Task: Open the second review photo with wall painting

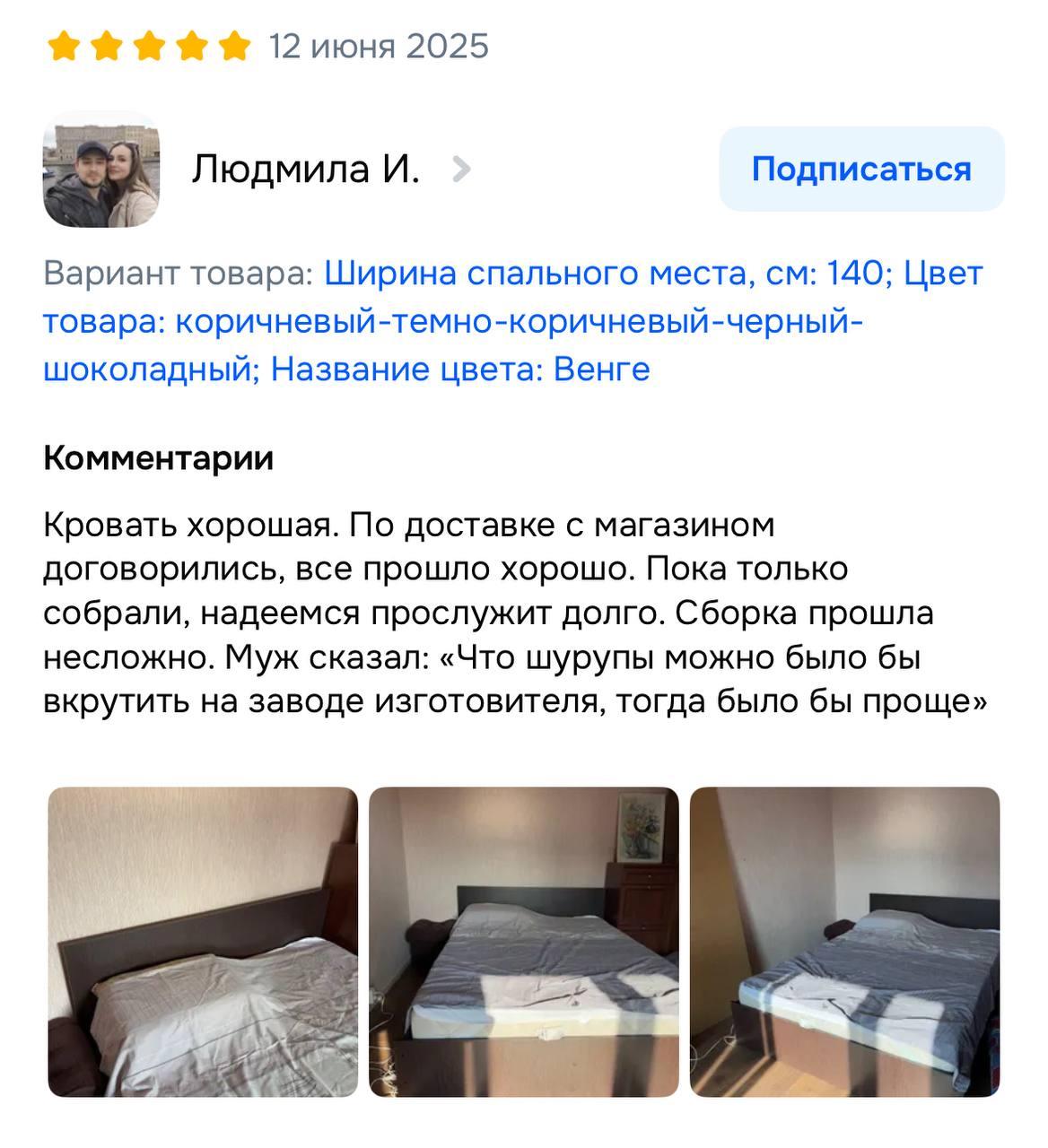Action: [523, 941]
